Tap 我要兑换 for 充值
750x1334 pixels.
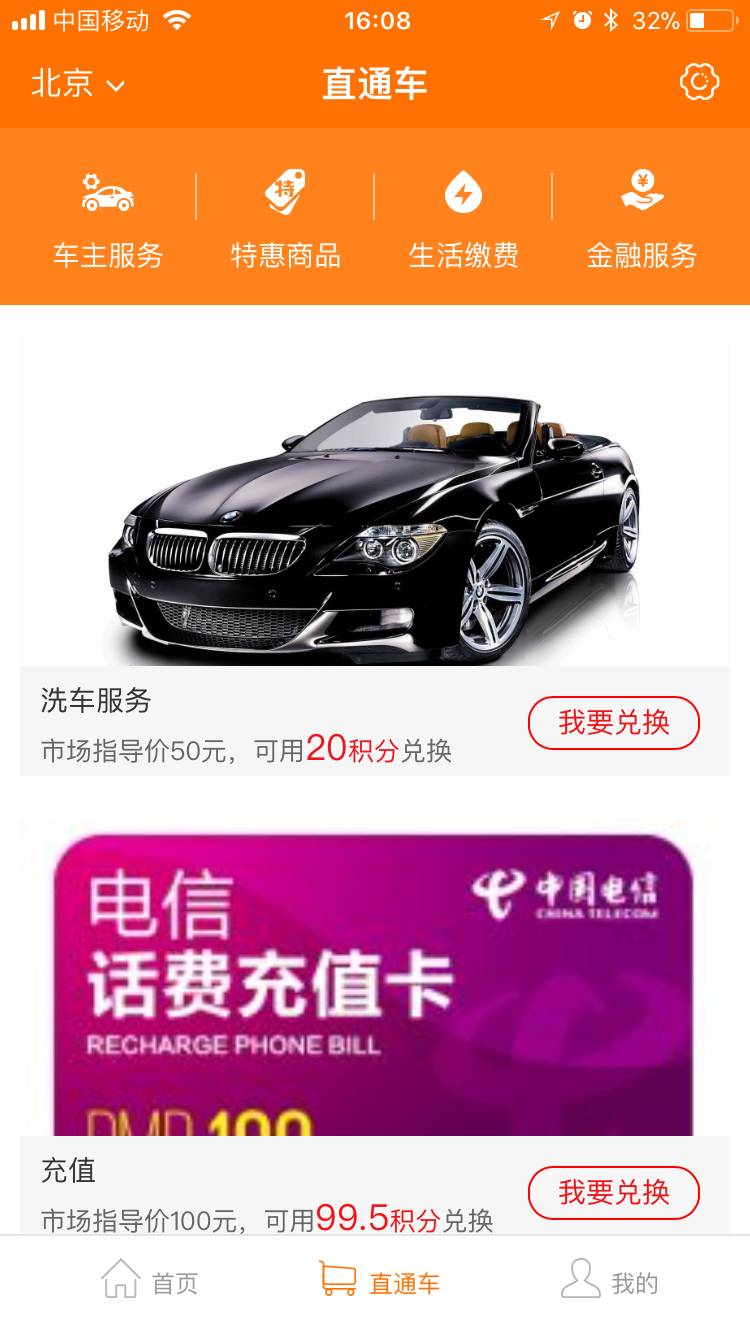[x=613, y=1192]
